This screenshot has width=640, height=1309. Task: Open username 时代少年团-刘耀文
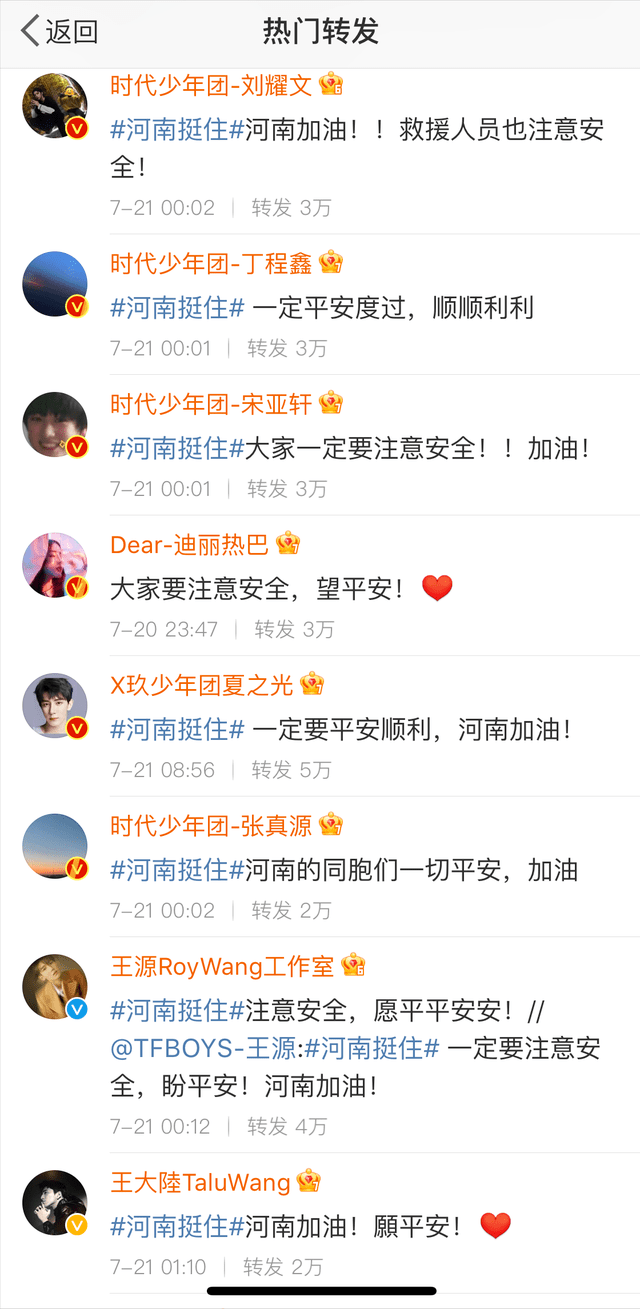tap(211, 85)
